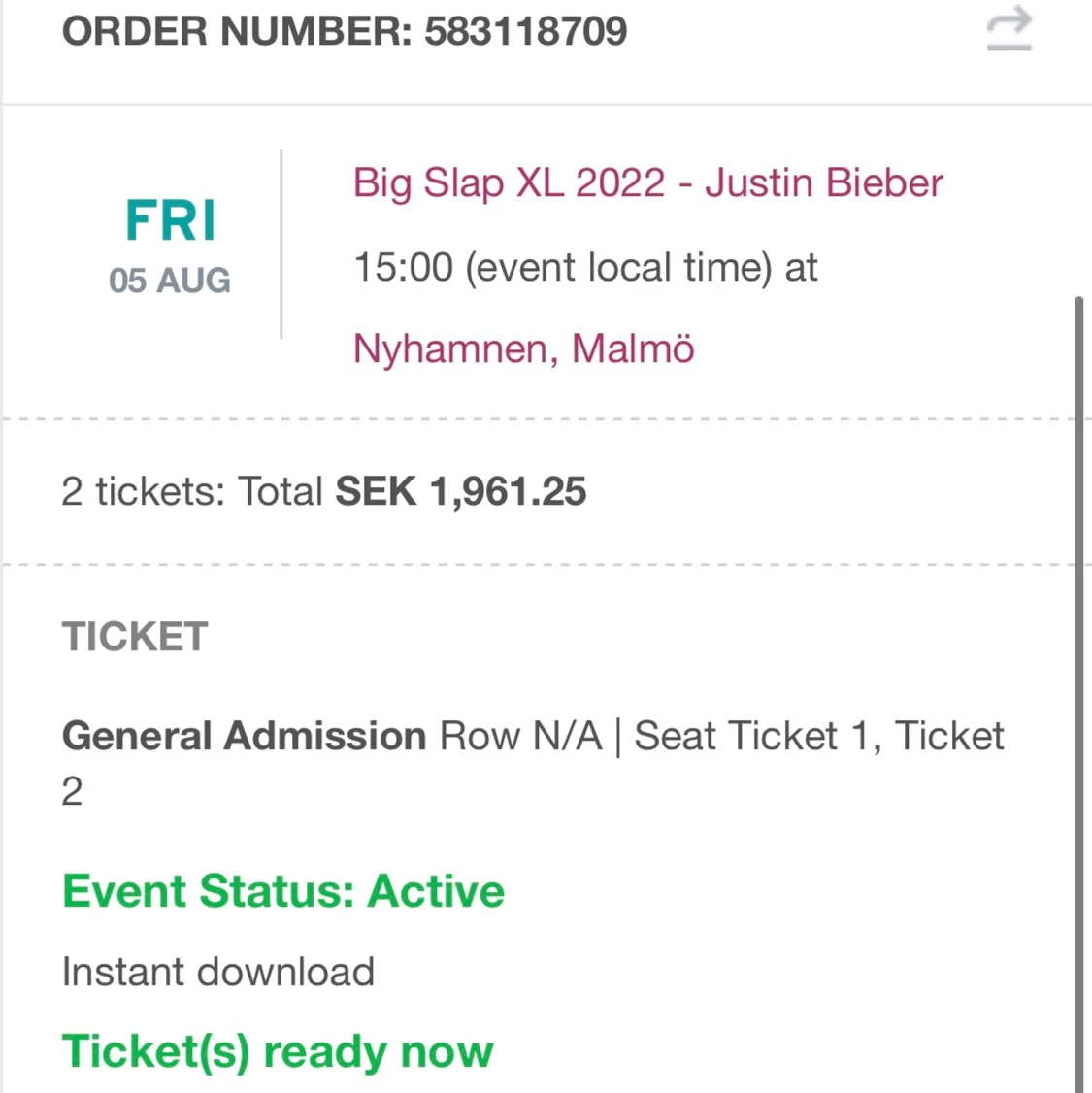Screen dimensions: 1092x1093
Task: Select the Seat Ticket 1 label
Action: [x=752, y=735]
